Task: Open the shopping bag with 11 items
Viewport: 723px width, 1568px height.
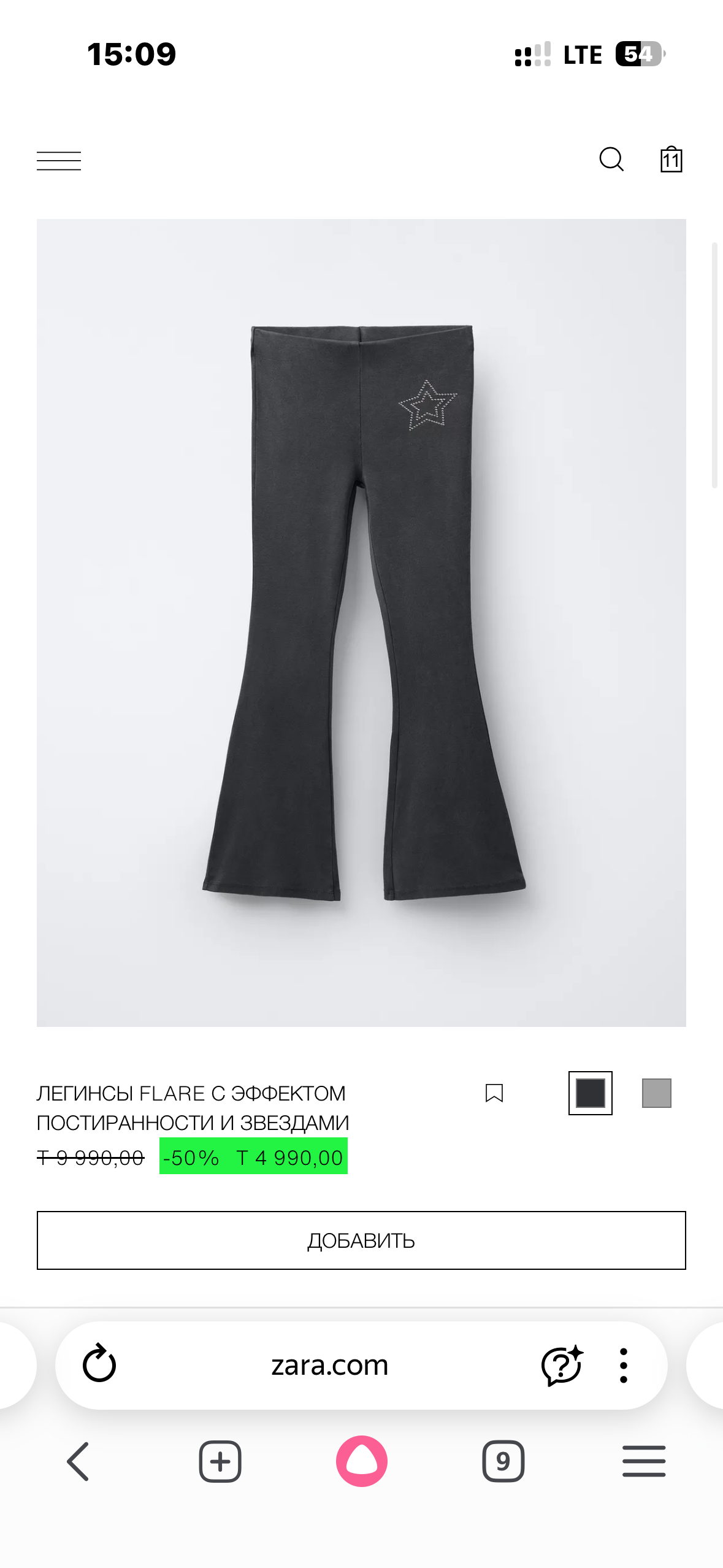Action: (x=671, y=159)
